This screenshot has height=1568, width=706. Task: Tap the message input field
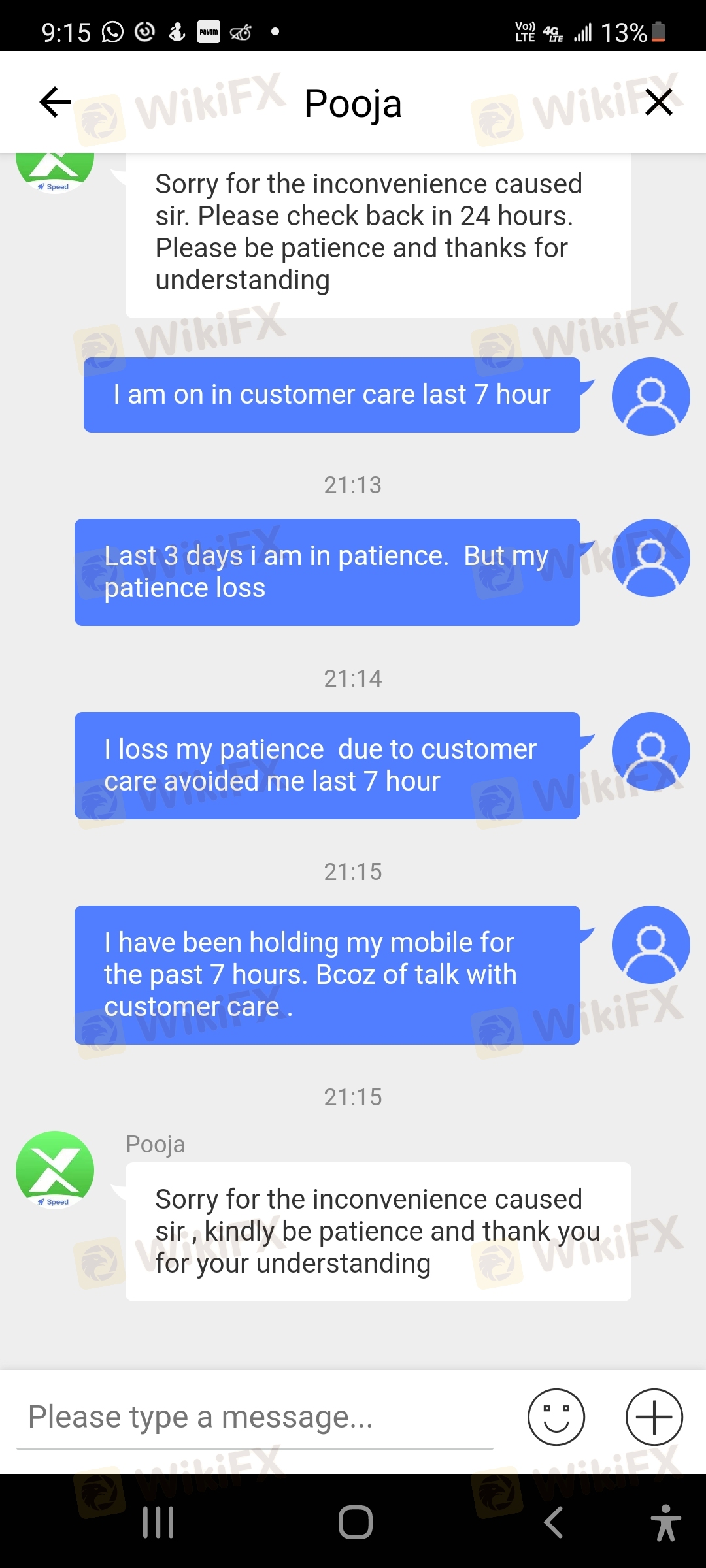click(x=255, y=1418)
